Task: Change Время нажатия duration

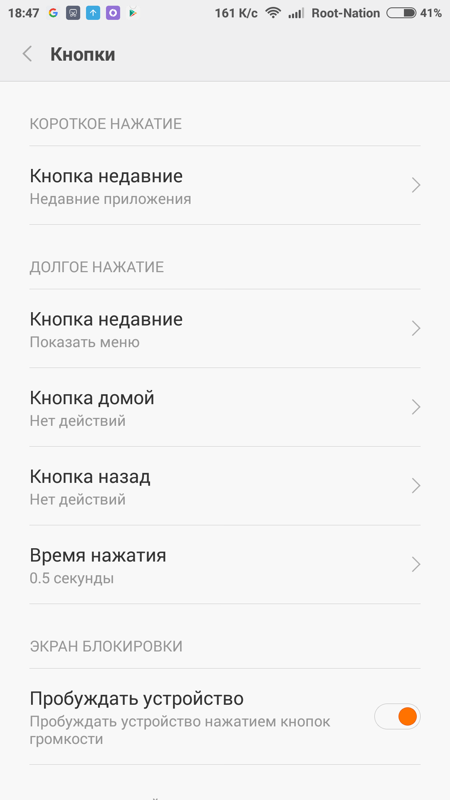Action: pos(225,565)
